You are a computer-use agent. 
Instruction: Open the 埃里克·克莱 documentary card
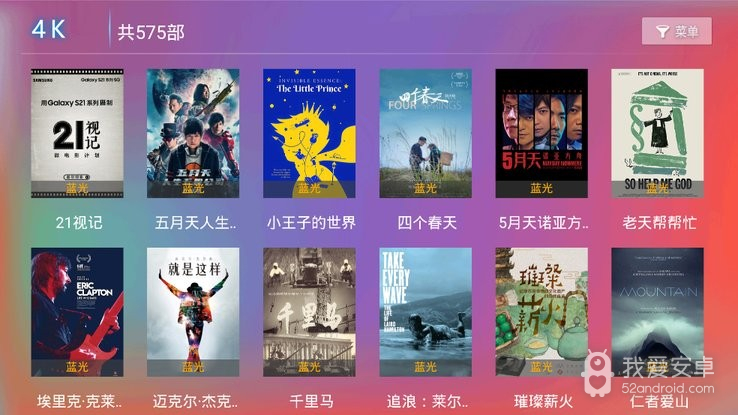[x=77, y=312]
